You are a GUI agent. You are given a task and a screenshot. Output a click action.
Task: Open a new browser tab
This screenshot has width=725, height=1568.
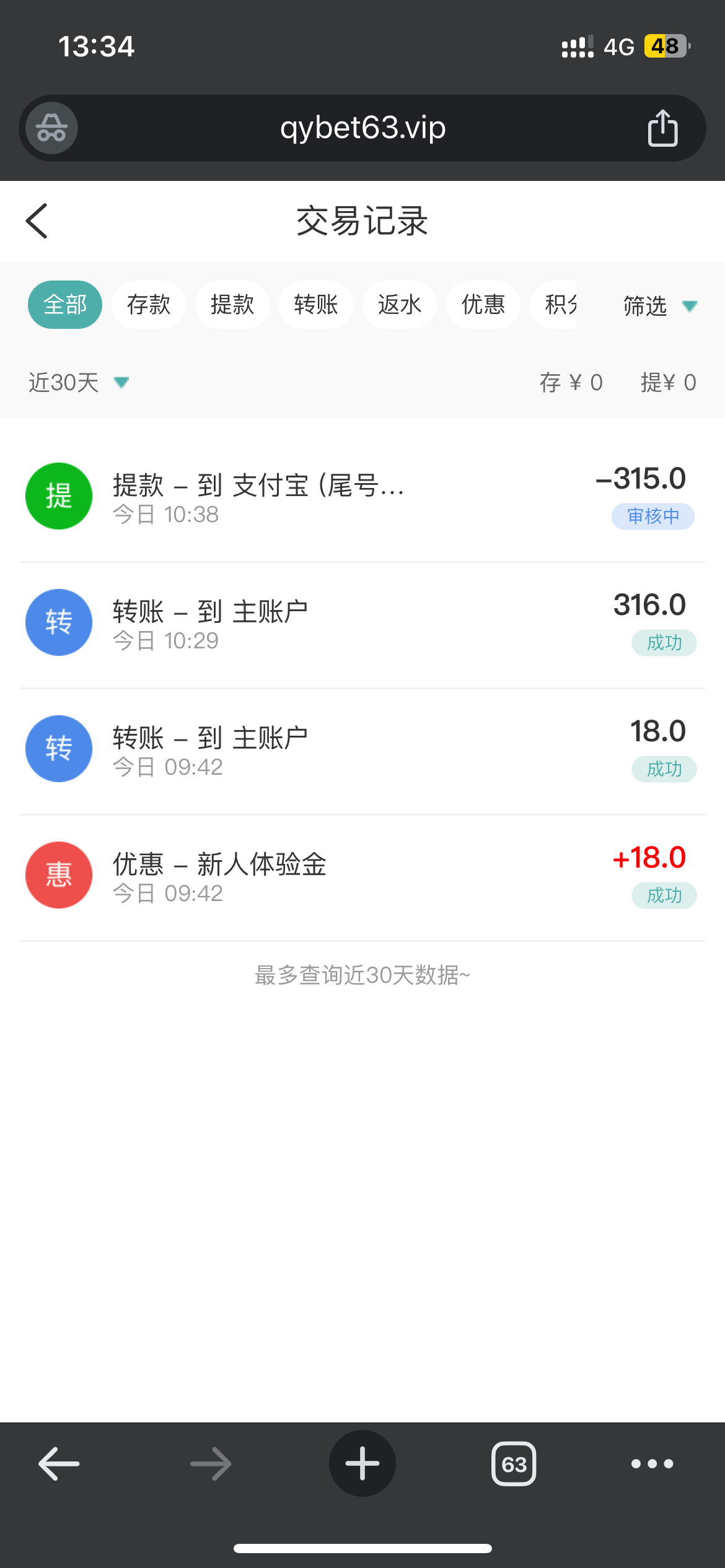(x=362, y=1463)
